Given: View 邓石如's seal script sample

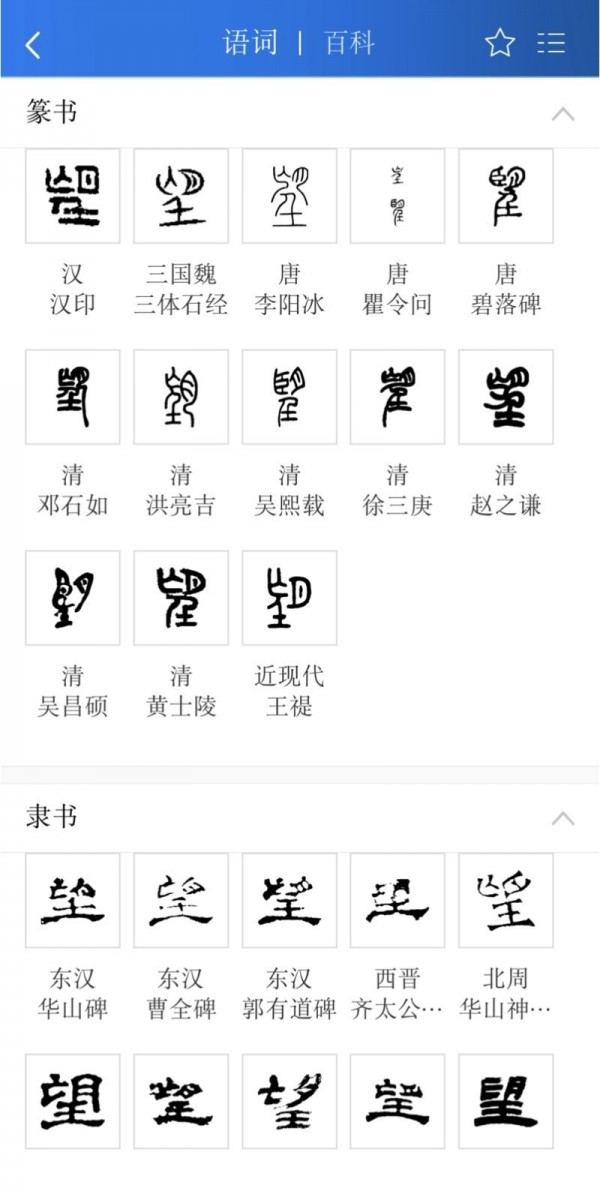Looking at the screenshot, I should tap(72, 397).
